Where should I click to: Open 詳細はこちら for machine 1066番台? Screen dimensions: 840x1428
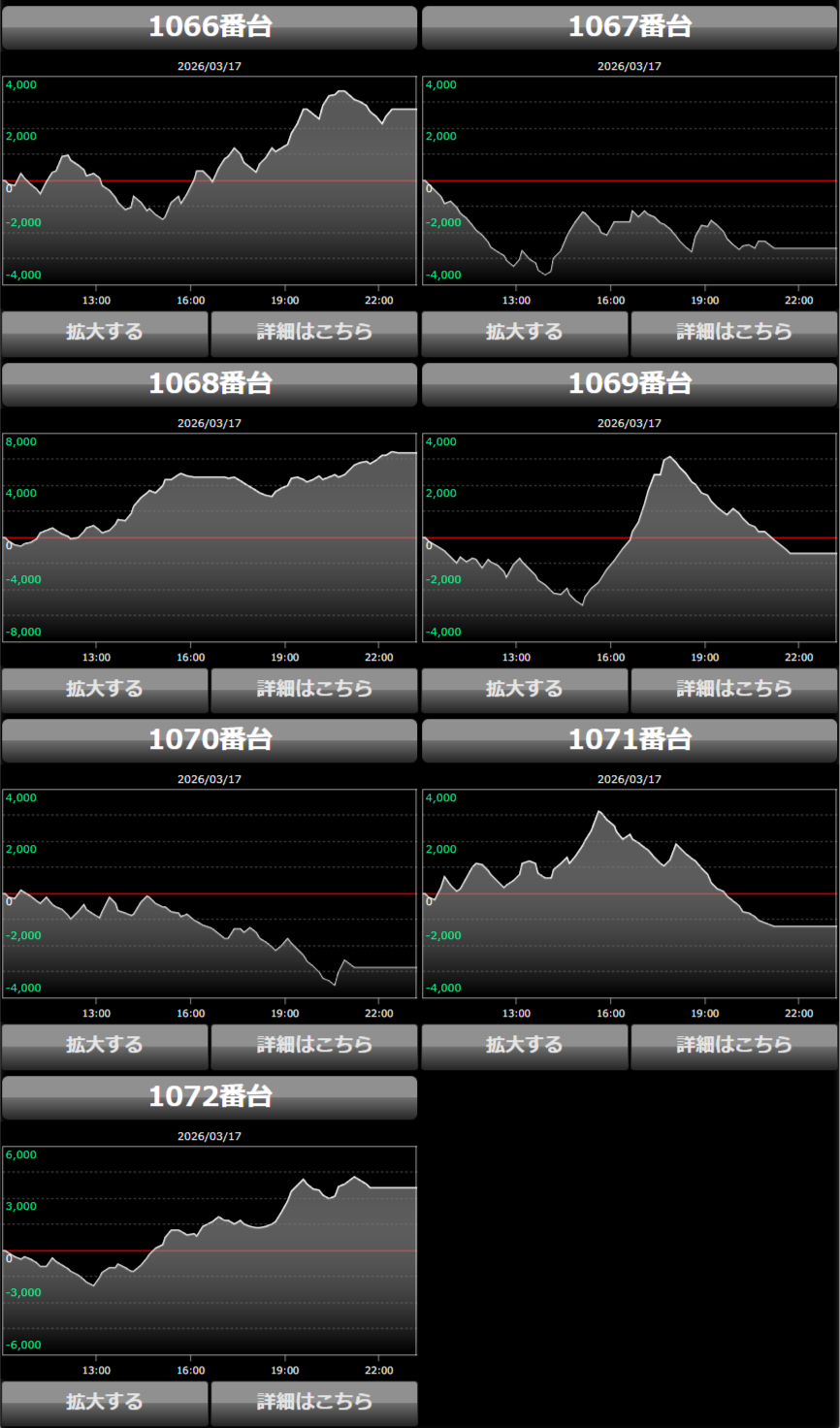314,333
